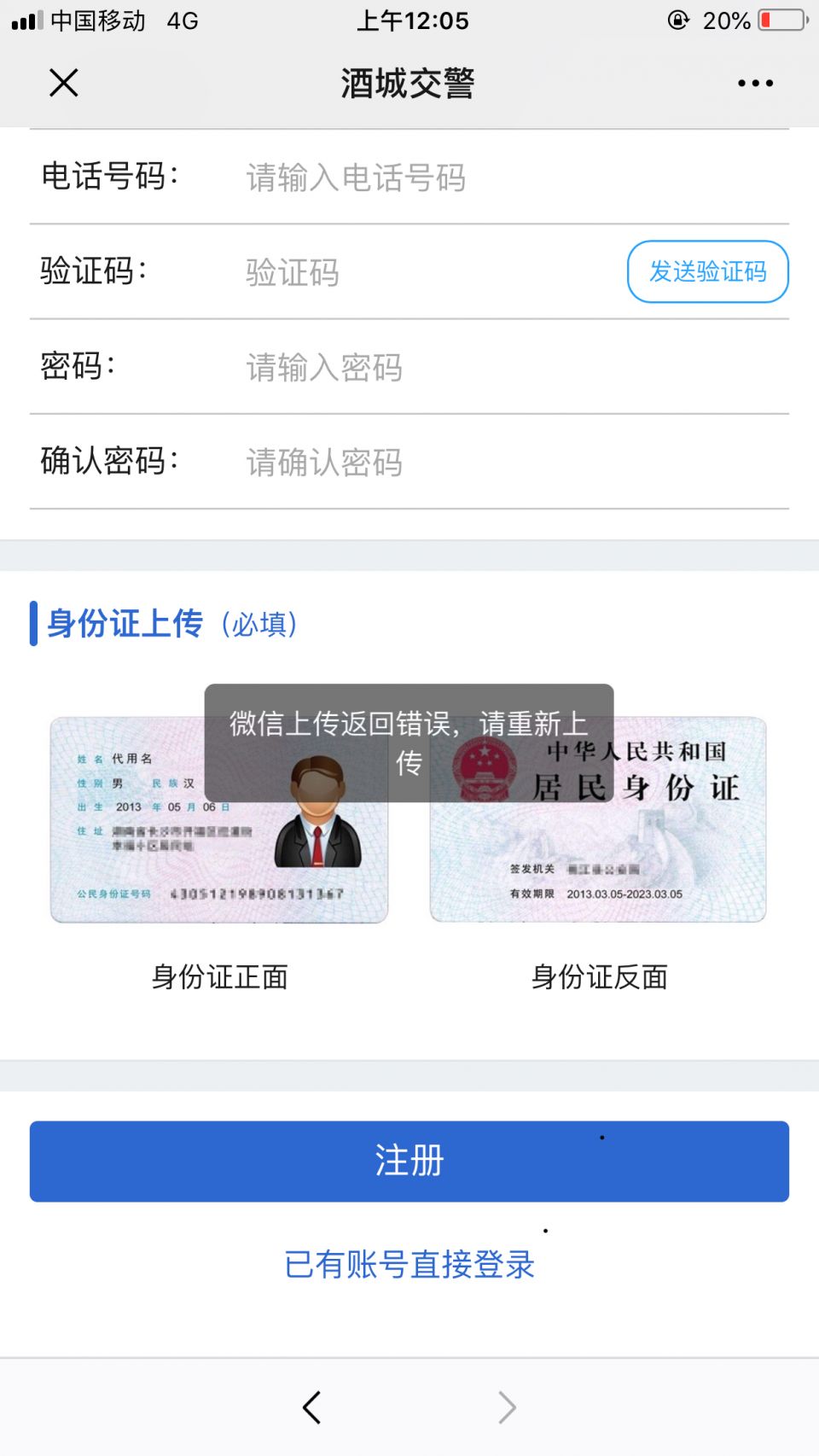Viewport: 819px width, 1456px height.
Task: Submit the 注册 register button
Action: pos(409,1161)
